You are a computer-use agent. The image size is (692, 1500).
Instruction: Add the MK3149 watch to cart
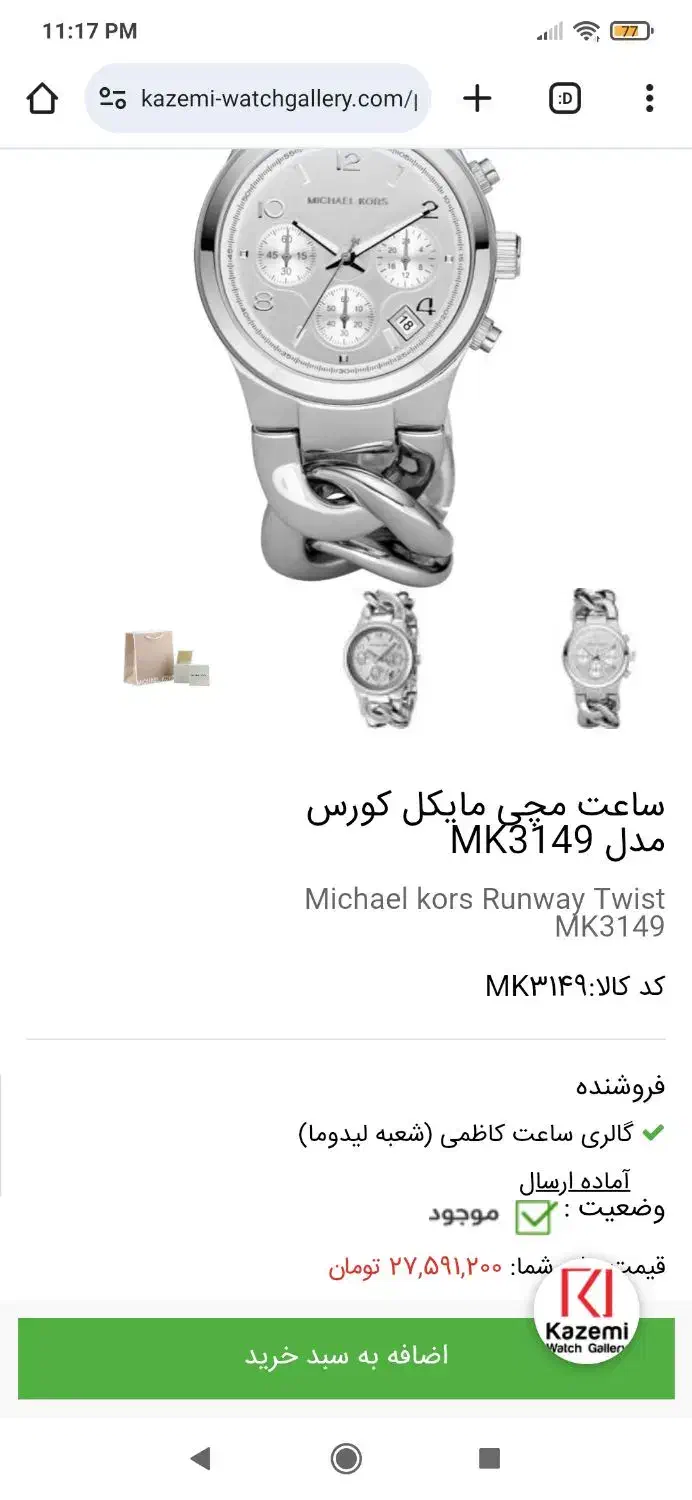[x=346, y=1356]
